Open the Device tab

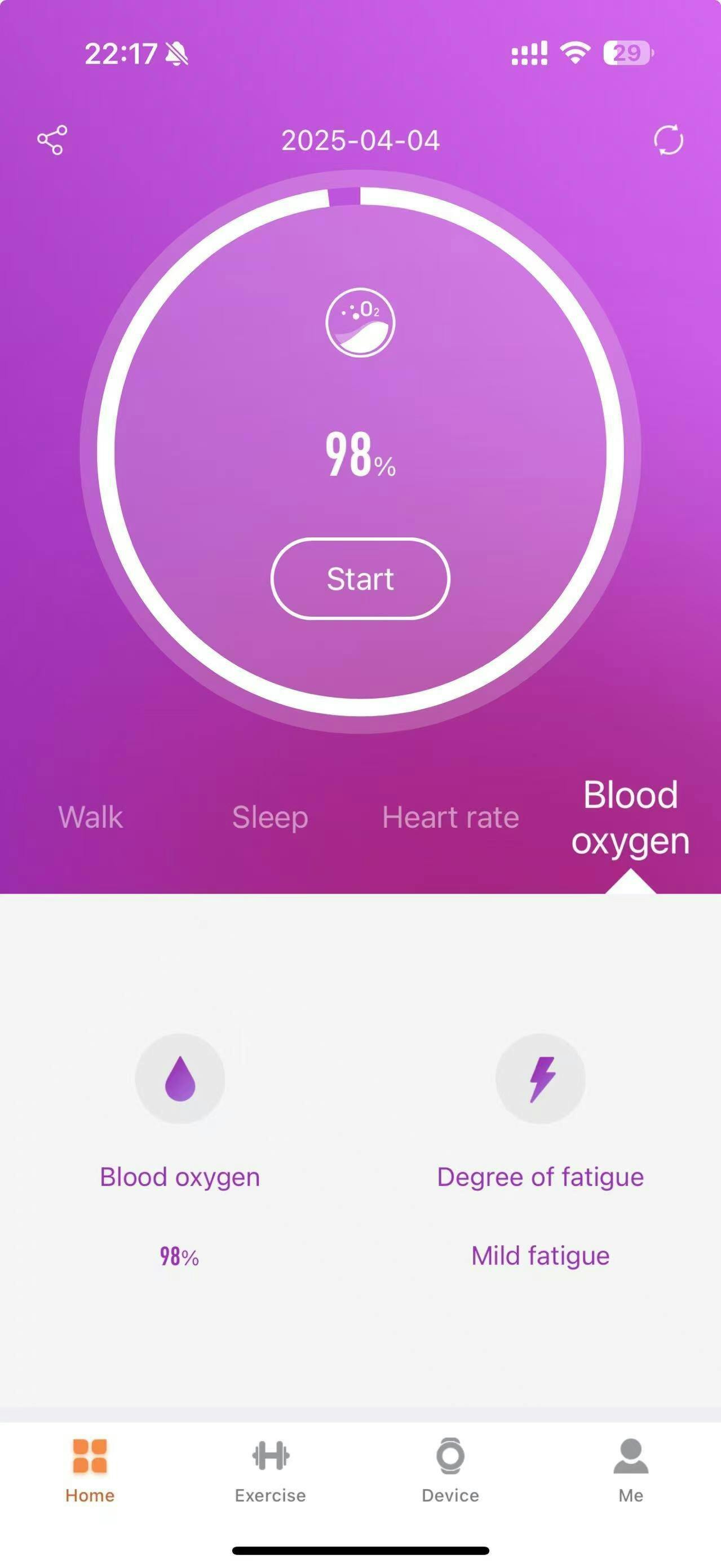click(x=450, y=1469)
